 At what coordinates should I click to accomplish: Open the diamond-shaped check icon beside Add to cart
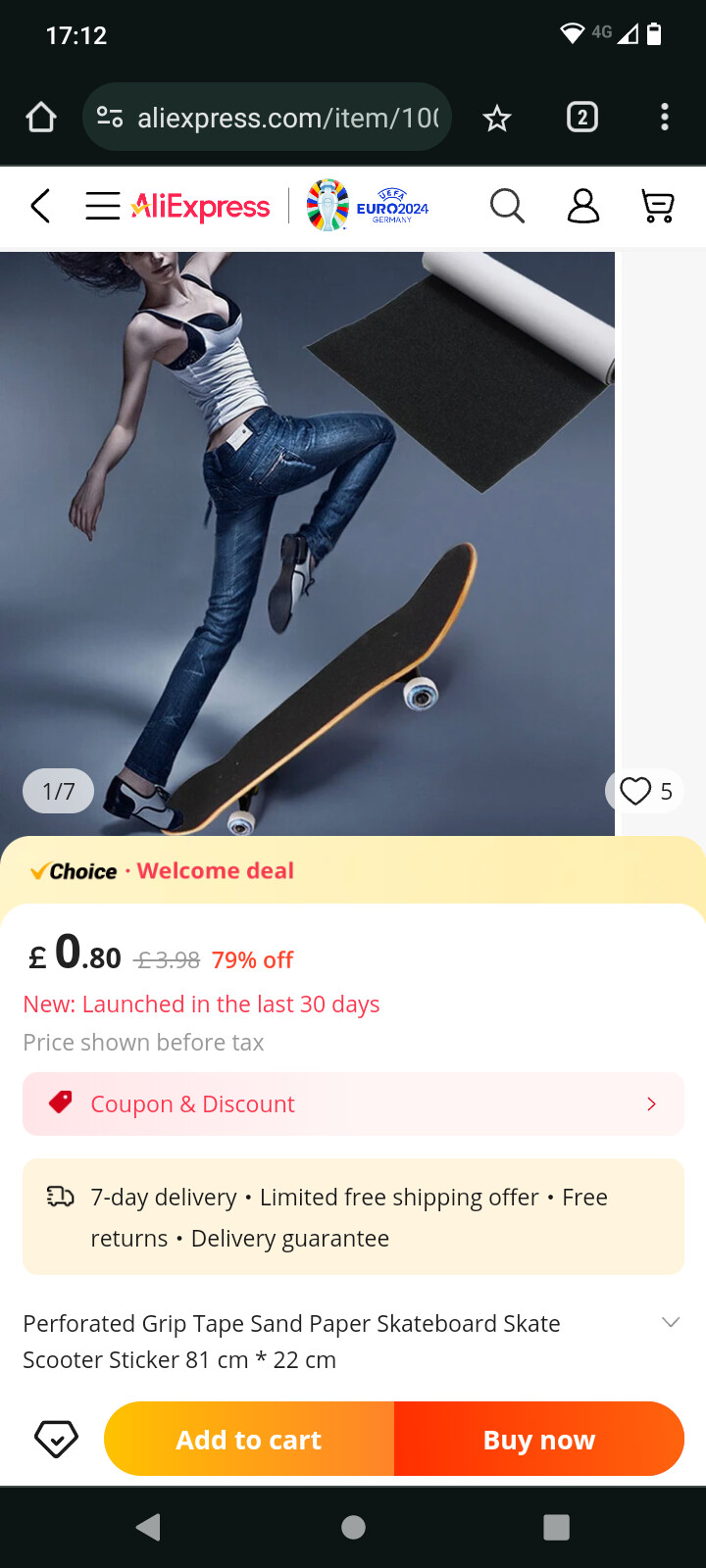click(56, 1439)
